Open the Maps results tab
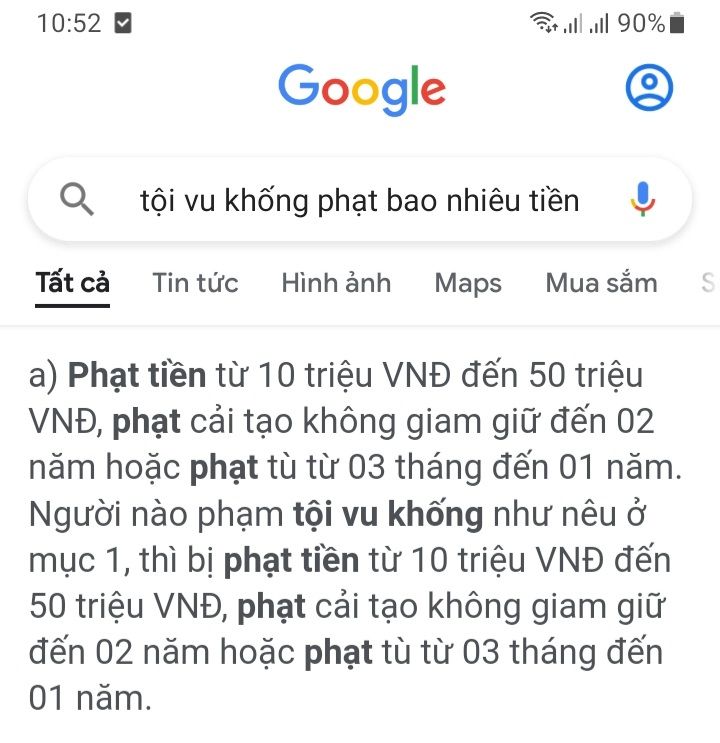This screenshot has width=720, height=743. click(467, 283)
